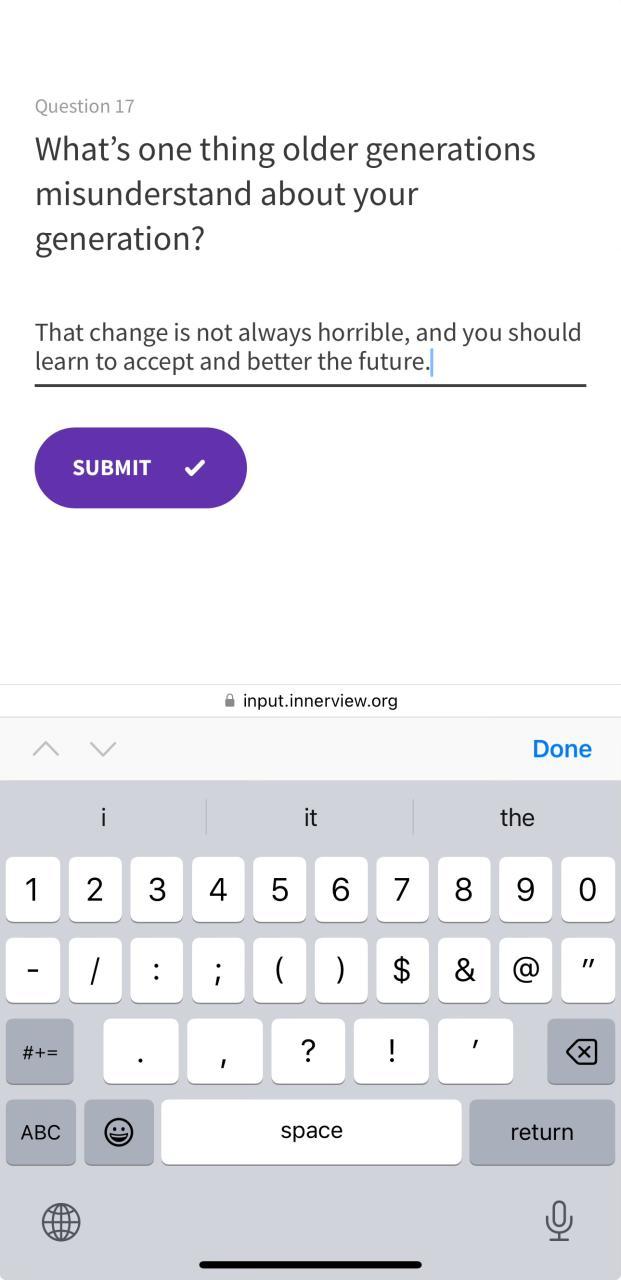Jump to the previous form field arrow

46,749
